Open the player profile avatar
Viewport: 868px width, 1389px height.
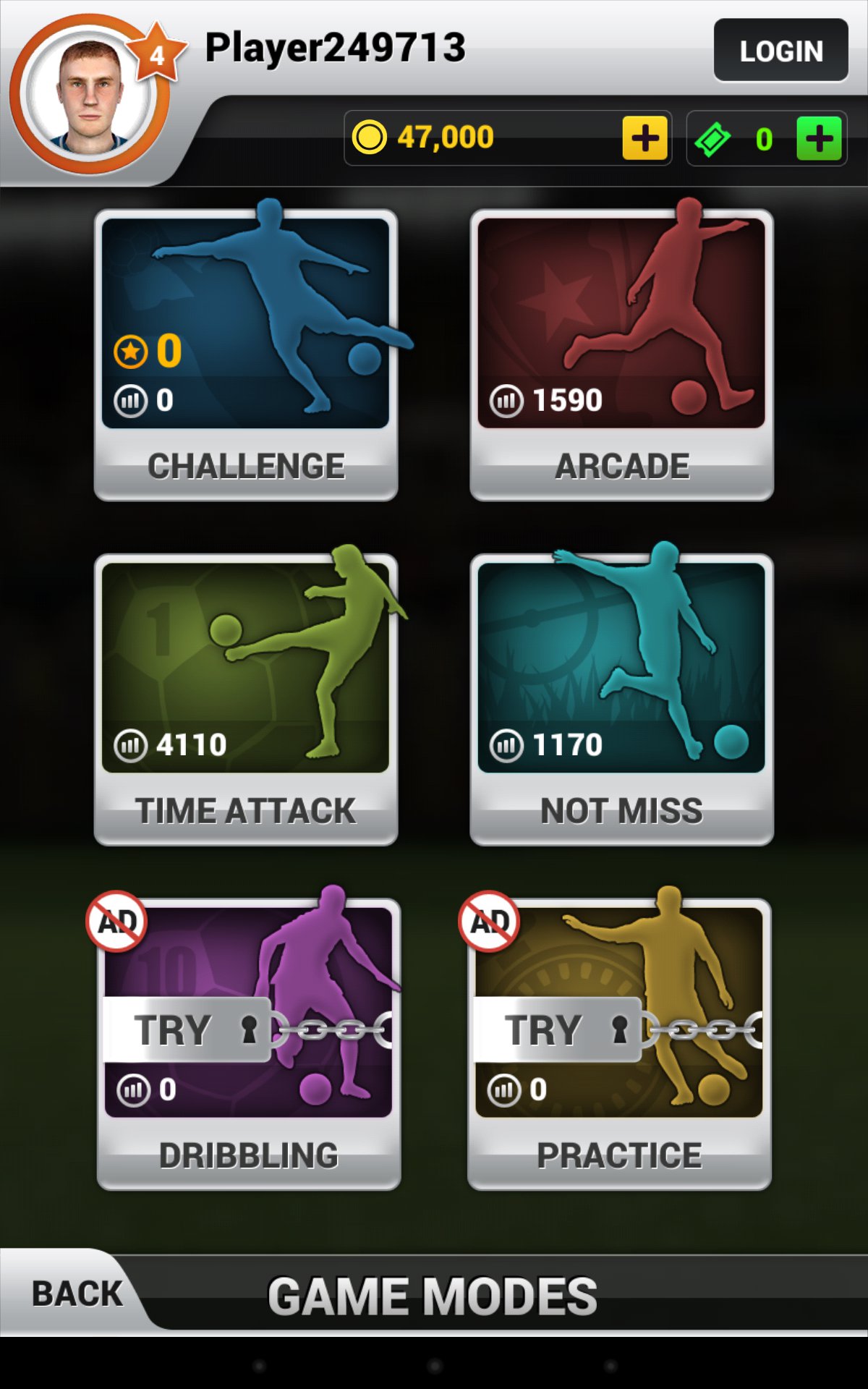click(x=90, y=94)
